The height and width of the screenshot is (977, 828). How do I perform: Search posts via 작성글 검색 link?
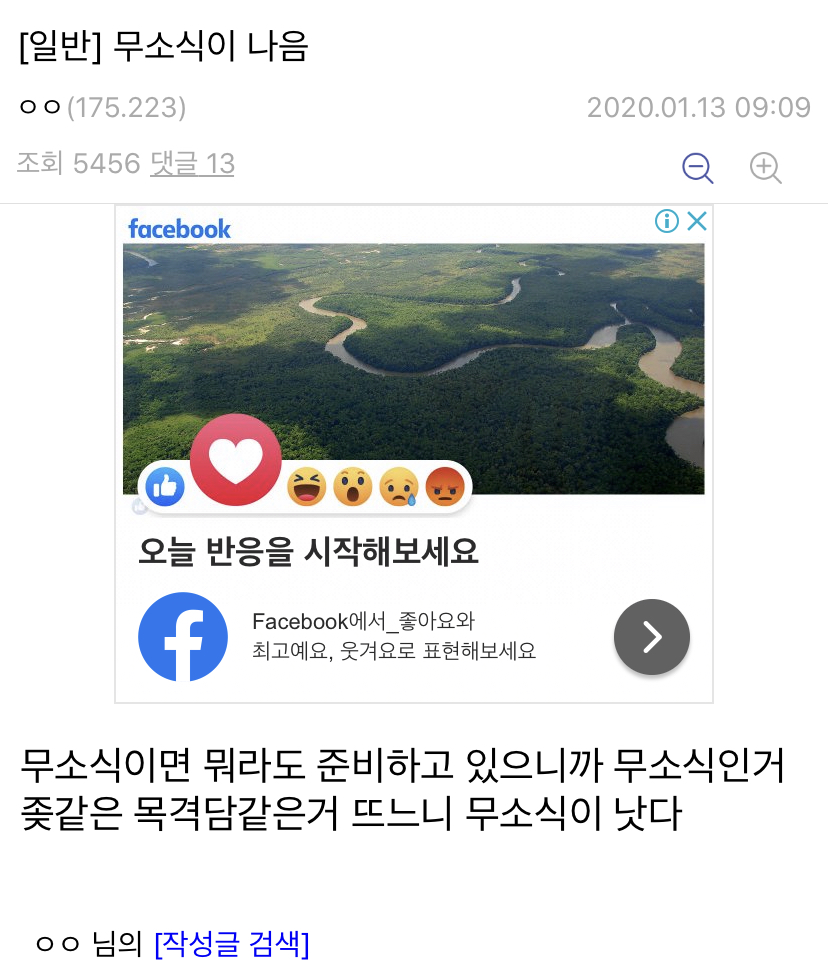pos(231,944)
